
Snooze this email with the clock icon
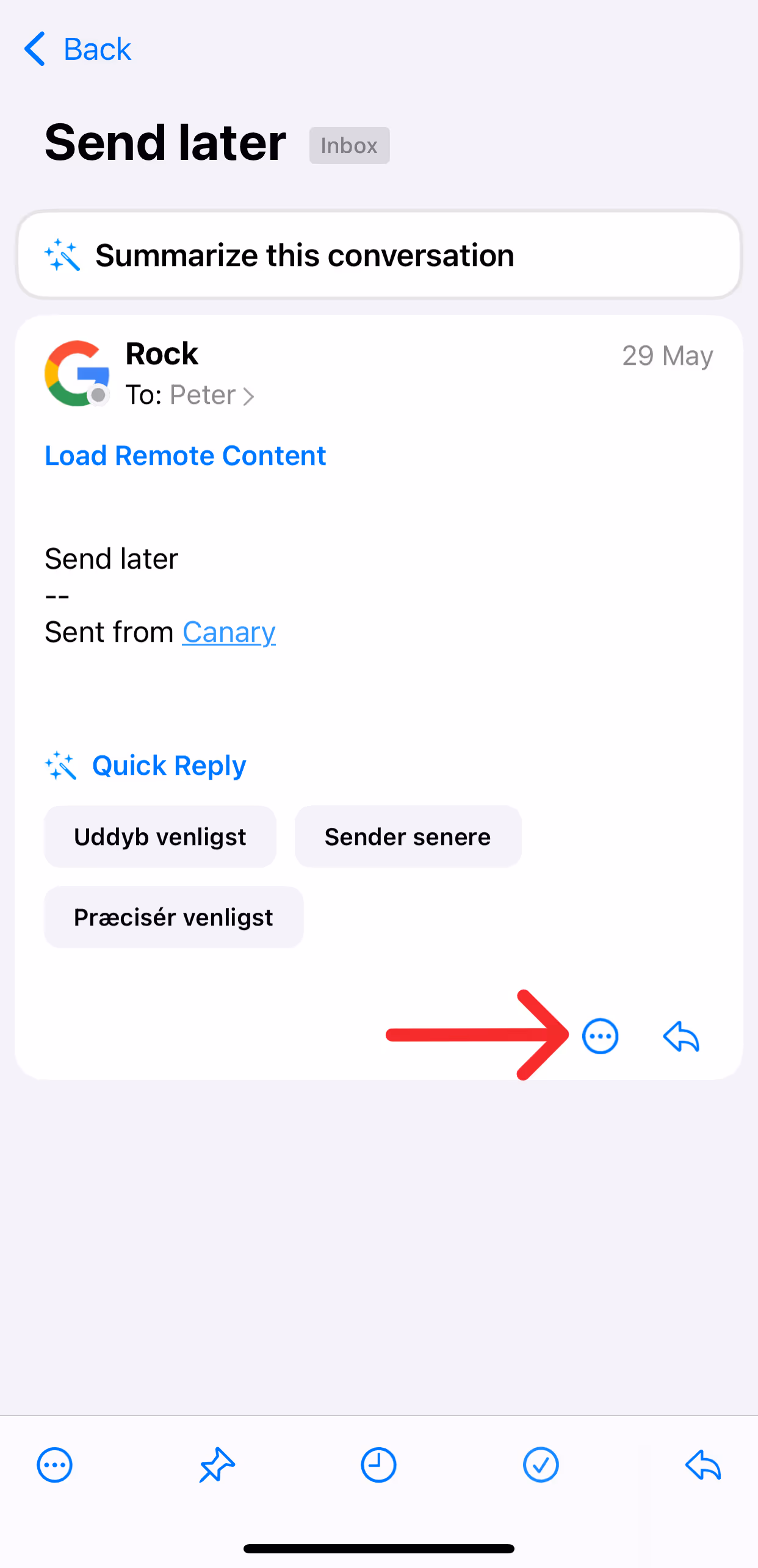[x=378, y=1465]
